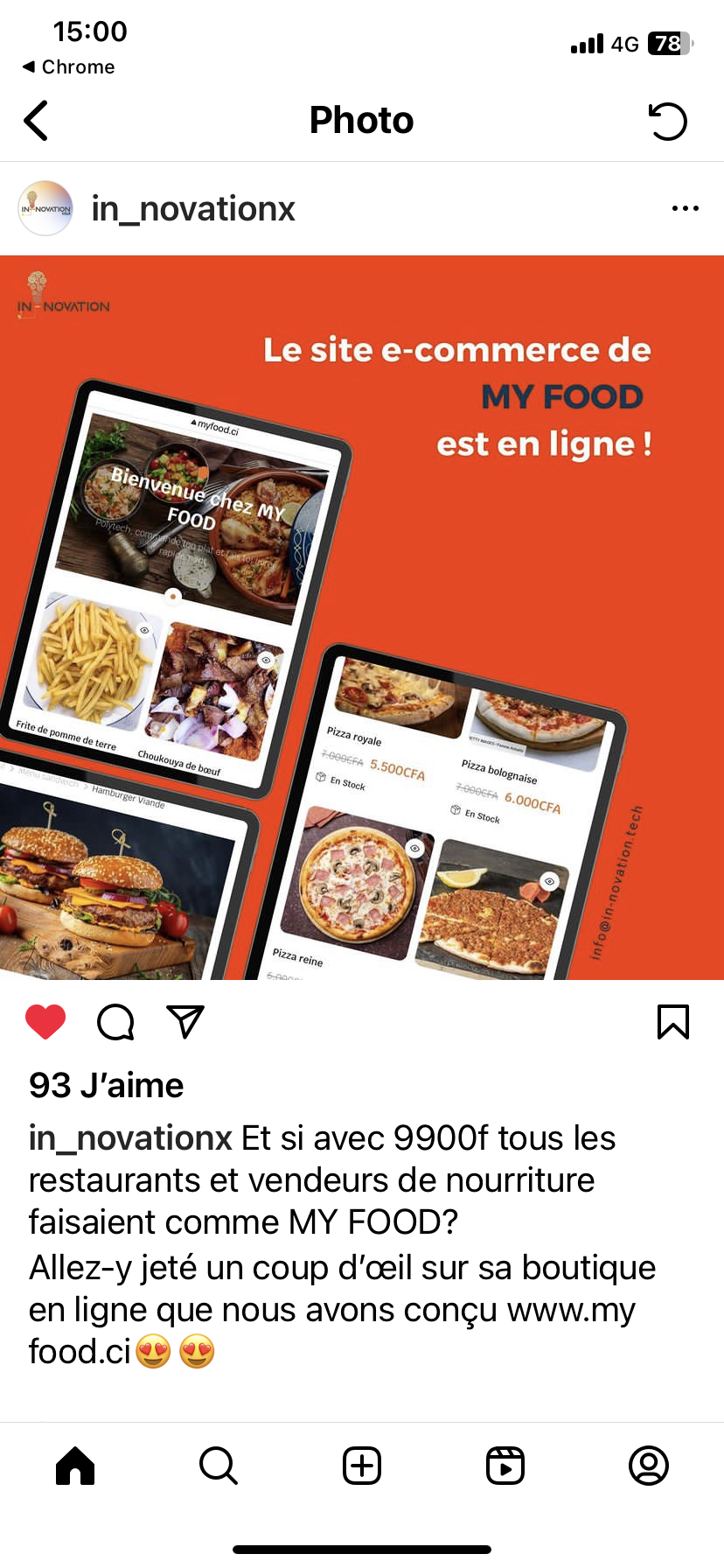Image resolution: width=724 pixels, height=1568 pixels.
Task: View the 93 J'aime likes list
Action: [107, 1085]
